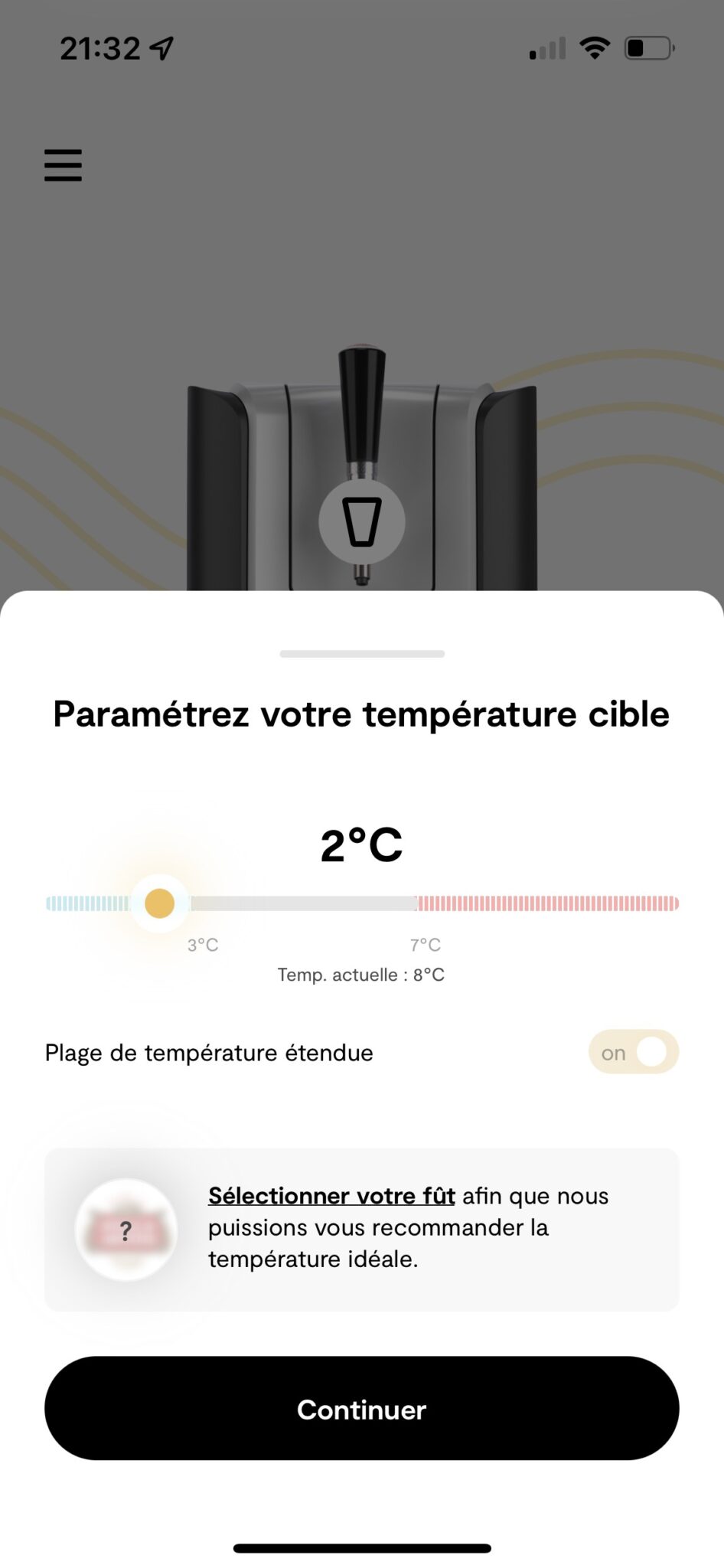724x1568 pixels.
Task: Open the Sélectionner votre fût link
Action: (331, 1196)
